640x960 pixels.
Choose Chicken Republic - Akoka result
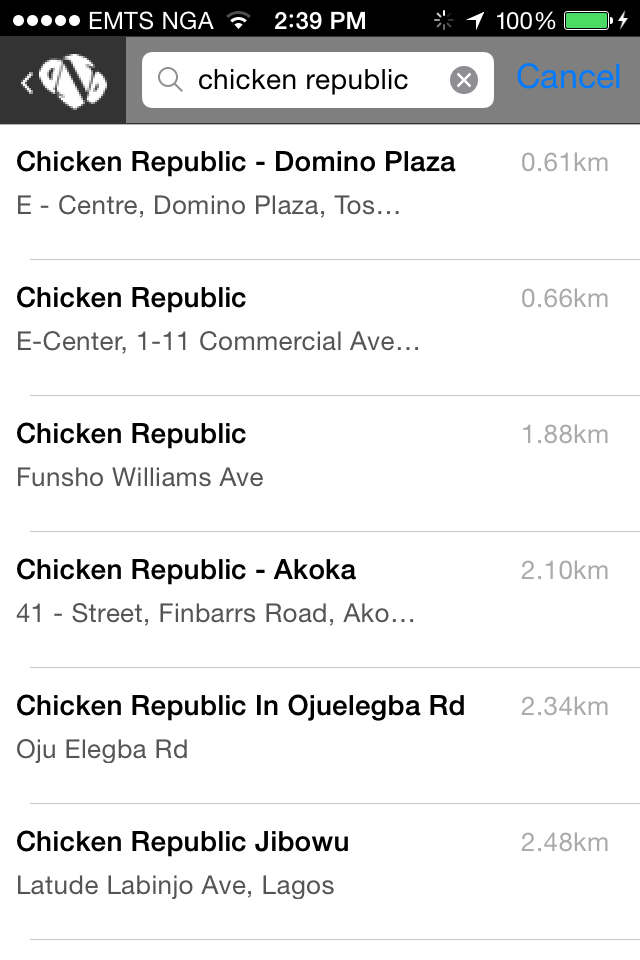312,592
